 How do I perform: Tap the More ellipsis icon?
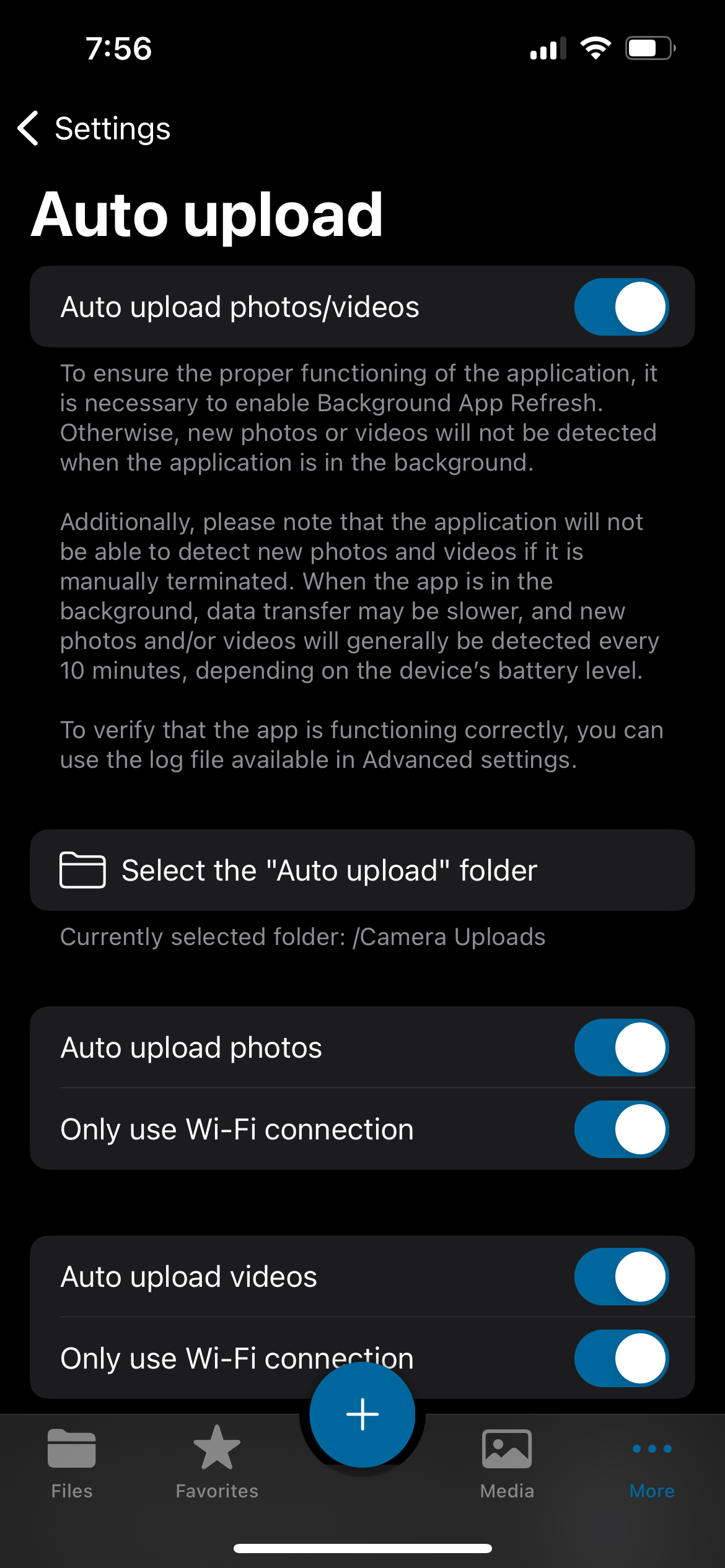[651, 1448]
